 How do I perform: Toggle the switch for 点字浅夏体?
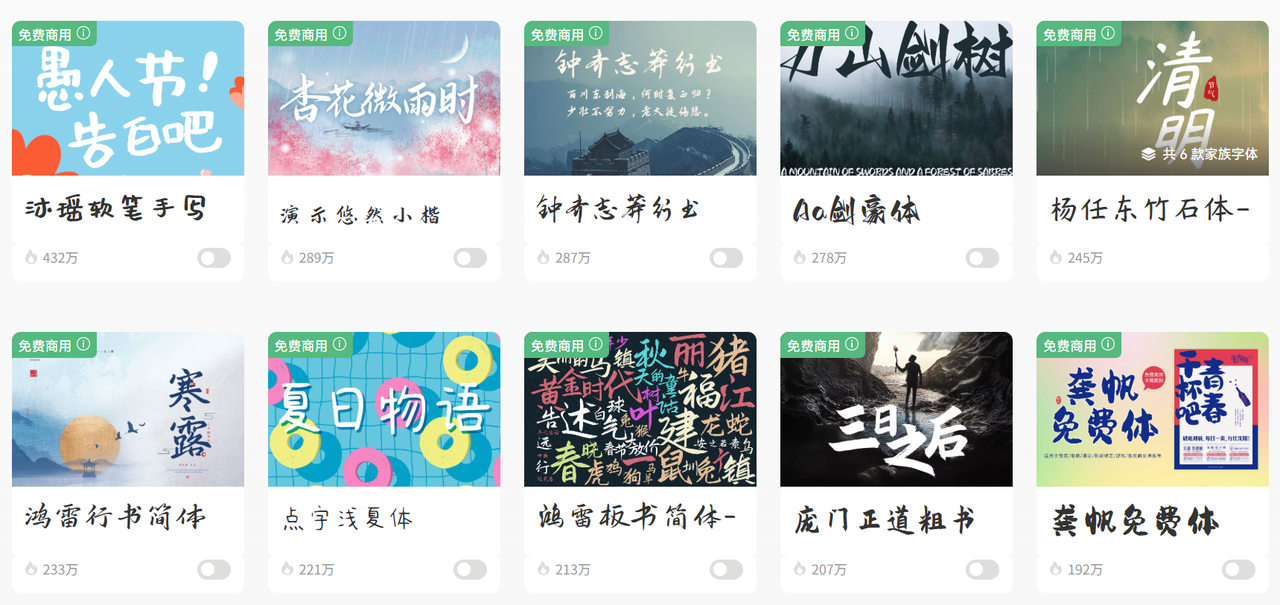tap(470, 570)
